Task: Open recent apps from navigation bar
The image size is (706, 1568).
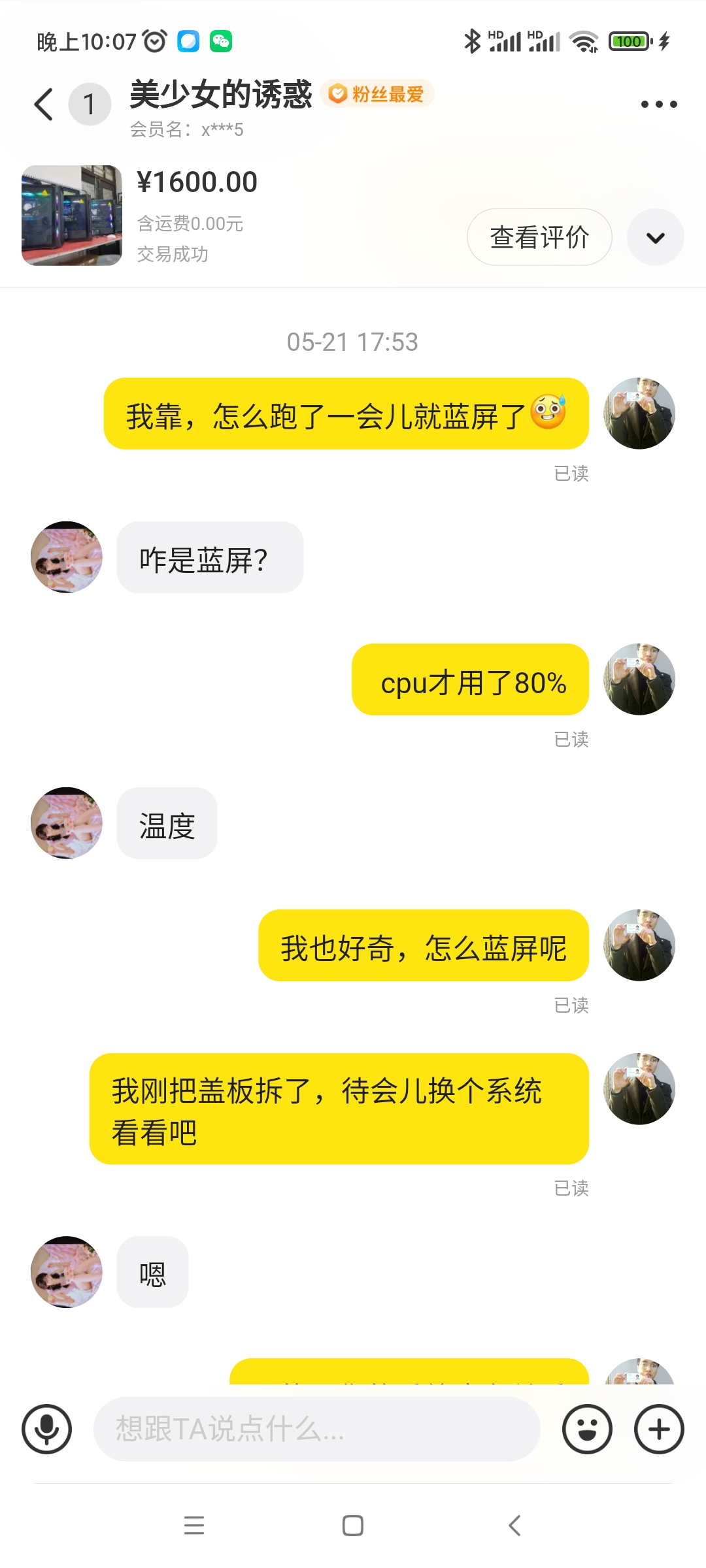Action: (x=194, y=1526)
